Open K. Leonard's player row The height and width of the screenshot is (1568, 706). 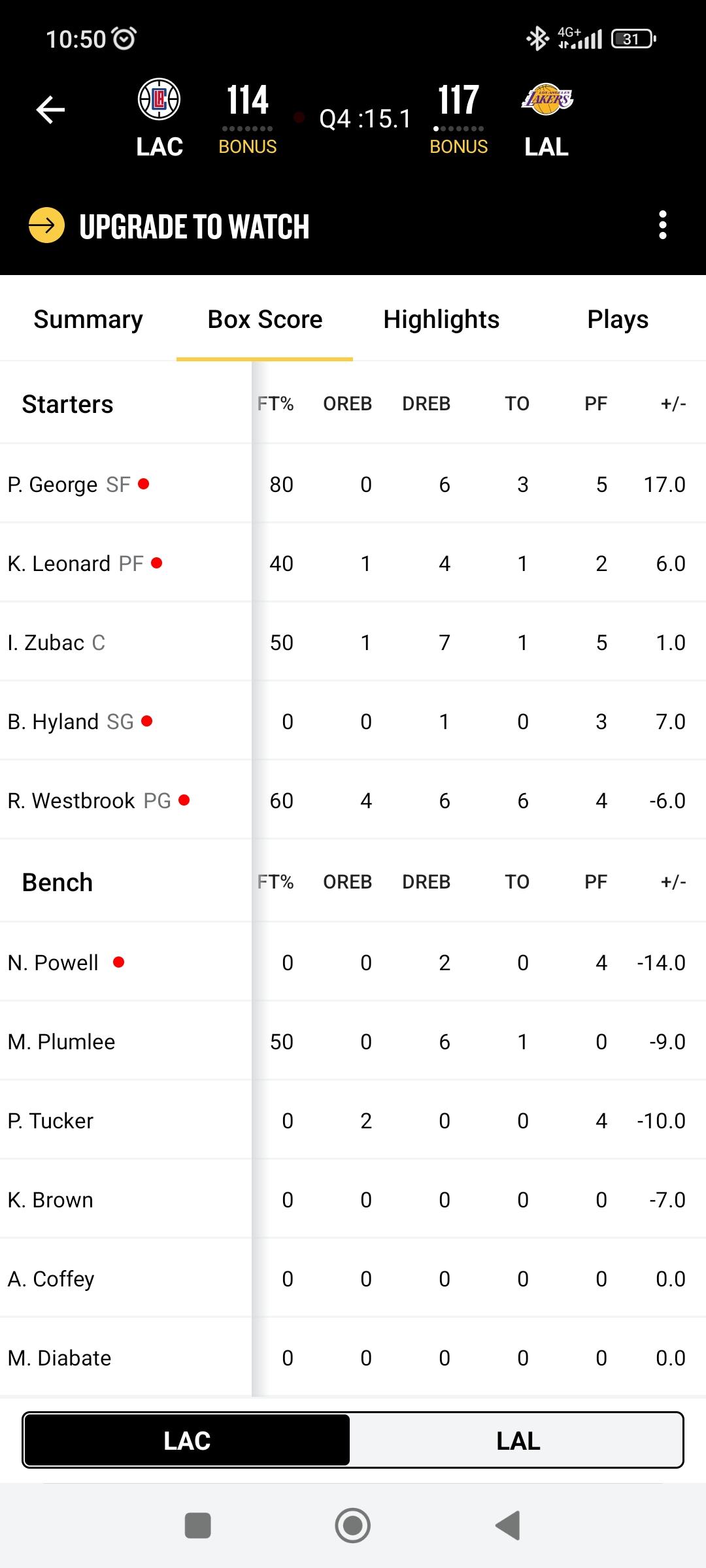(x=353, y=563)
